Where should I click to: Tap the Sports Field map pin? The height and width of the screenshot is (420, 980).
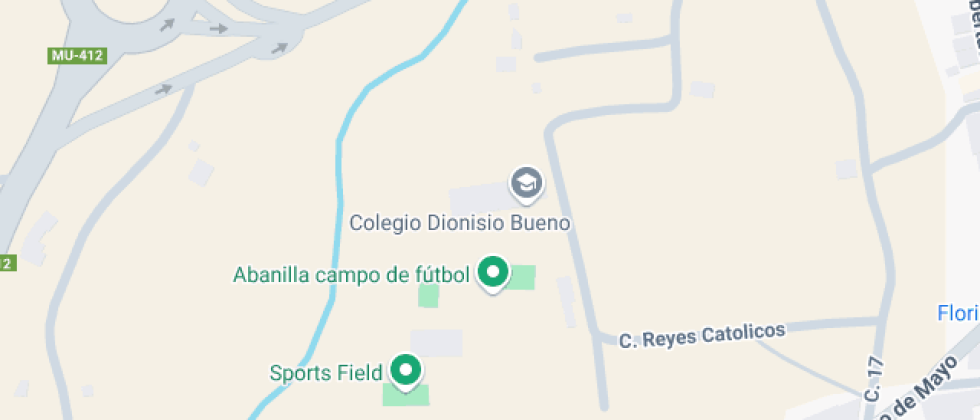tap(405, 371)
